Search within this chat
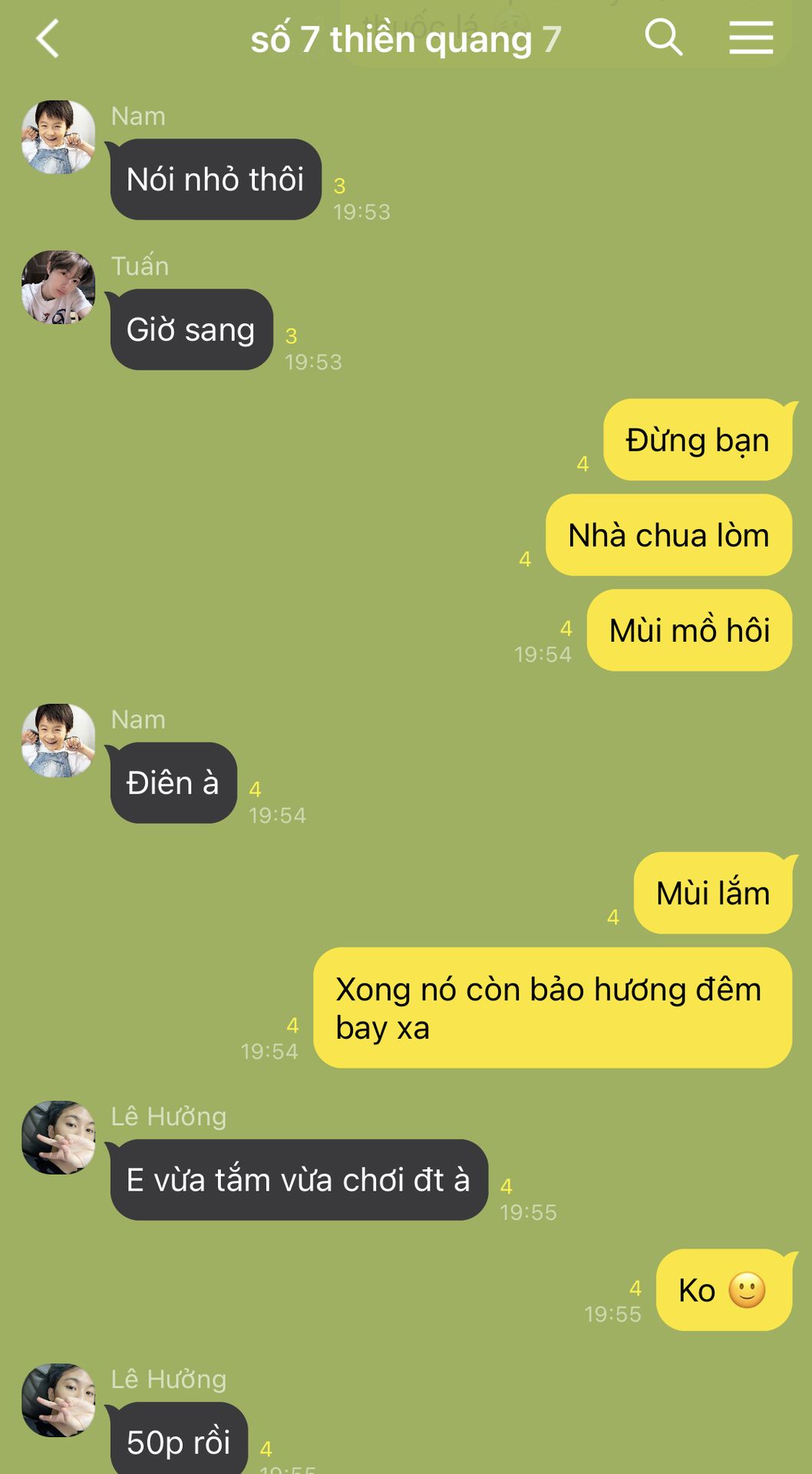Screen dimensions: 812x1474 point(663,38)
